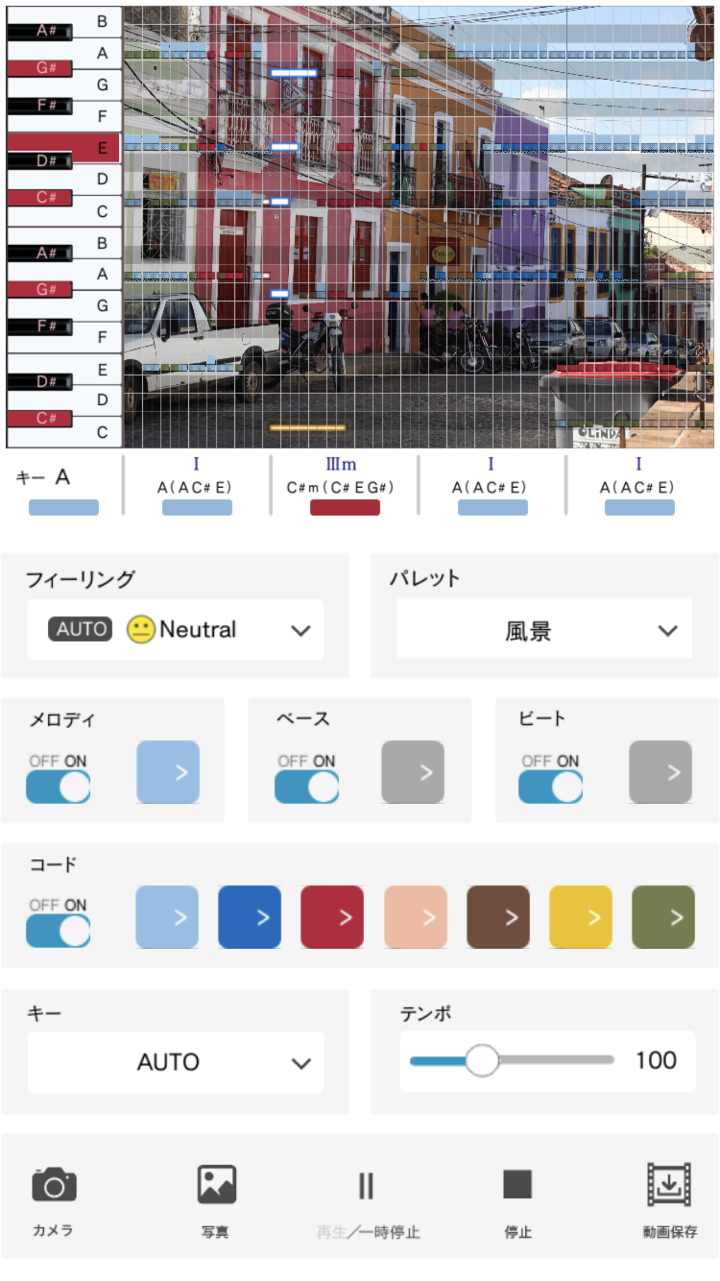Choose a picture via 写真
The image size is (720, 1281).
point(216,1199)
